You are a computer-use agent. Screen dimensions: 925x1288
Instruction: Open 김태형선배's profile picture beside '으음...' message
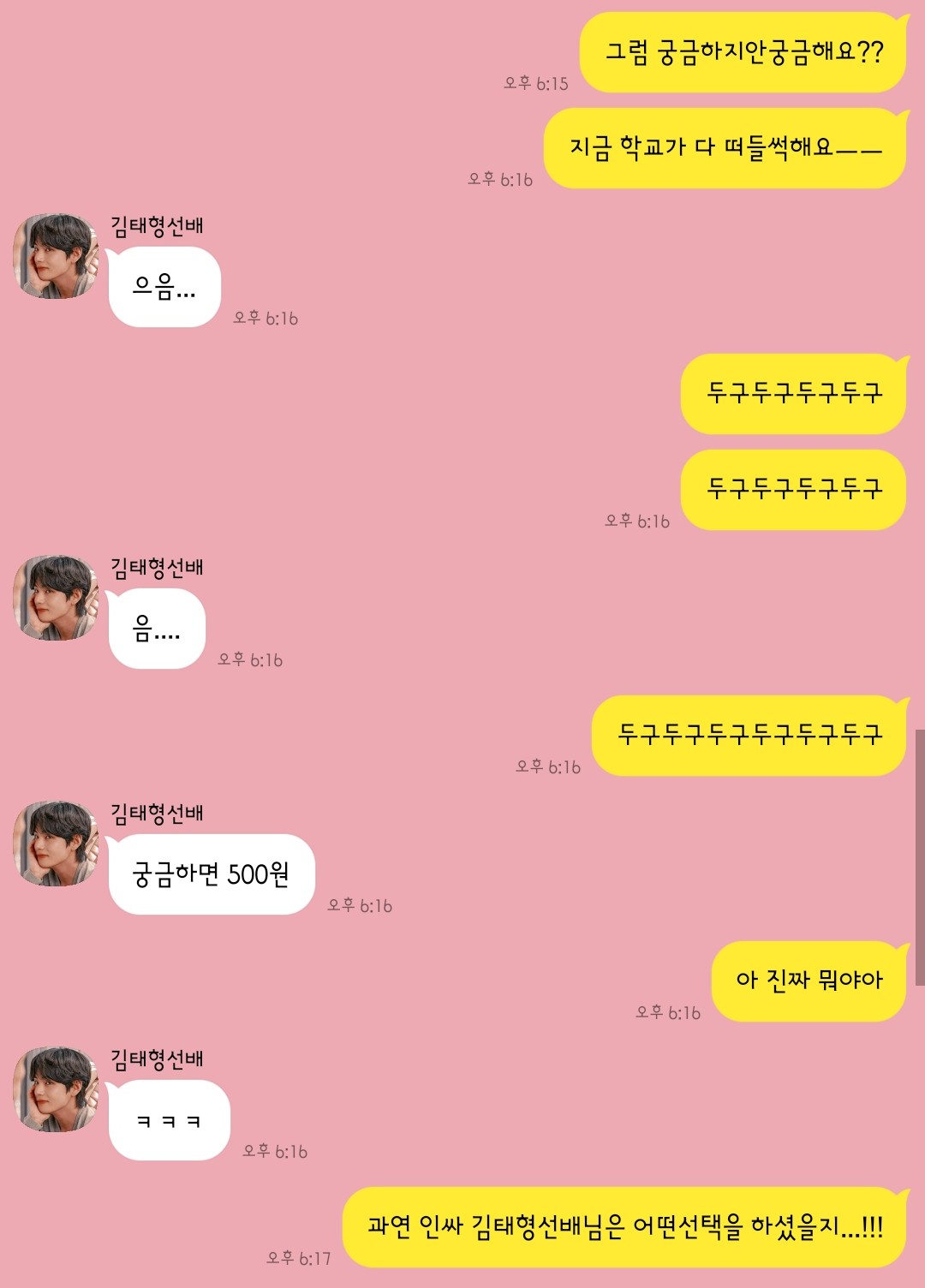56,256
